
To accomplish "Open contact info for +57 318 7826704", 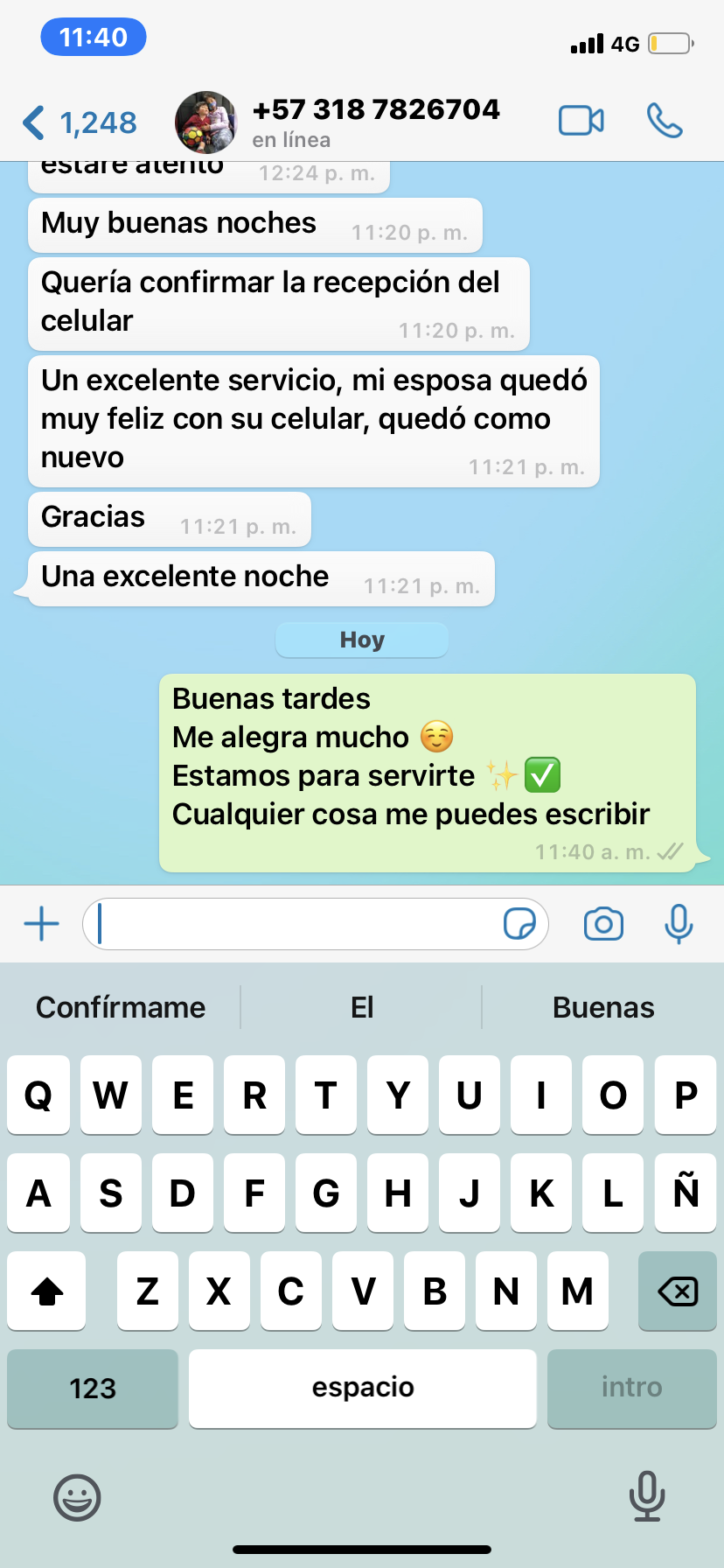I will point(374,121).
